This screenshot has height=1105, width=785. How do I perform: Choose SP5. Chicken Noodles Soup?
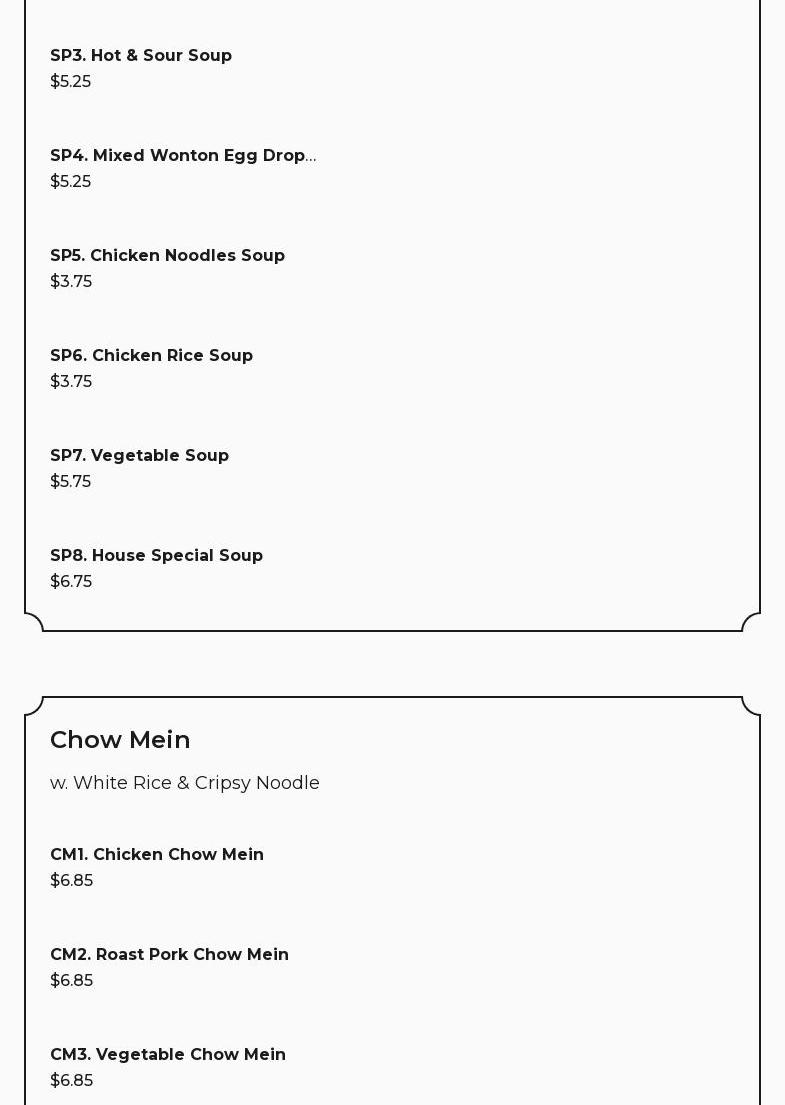point(167,256)
